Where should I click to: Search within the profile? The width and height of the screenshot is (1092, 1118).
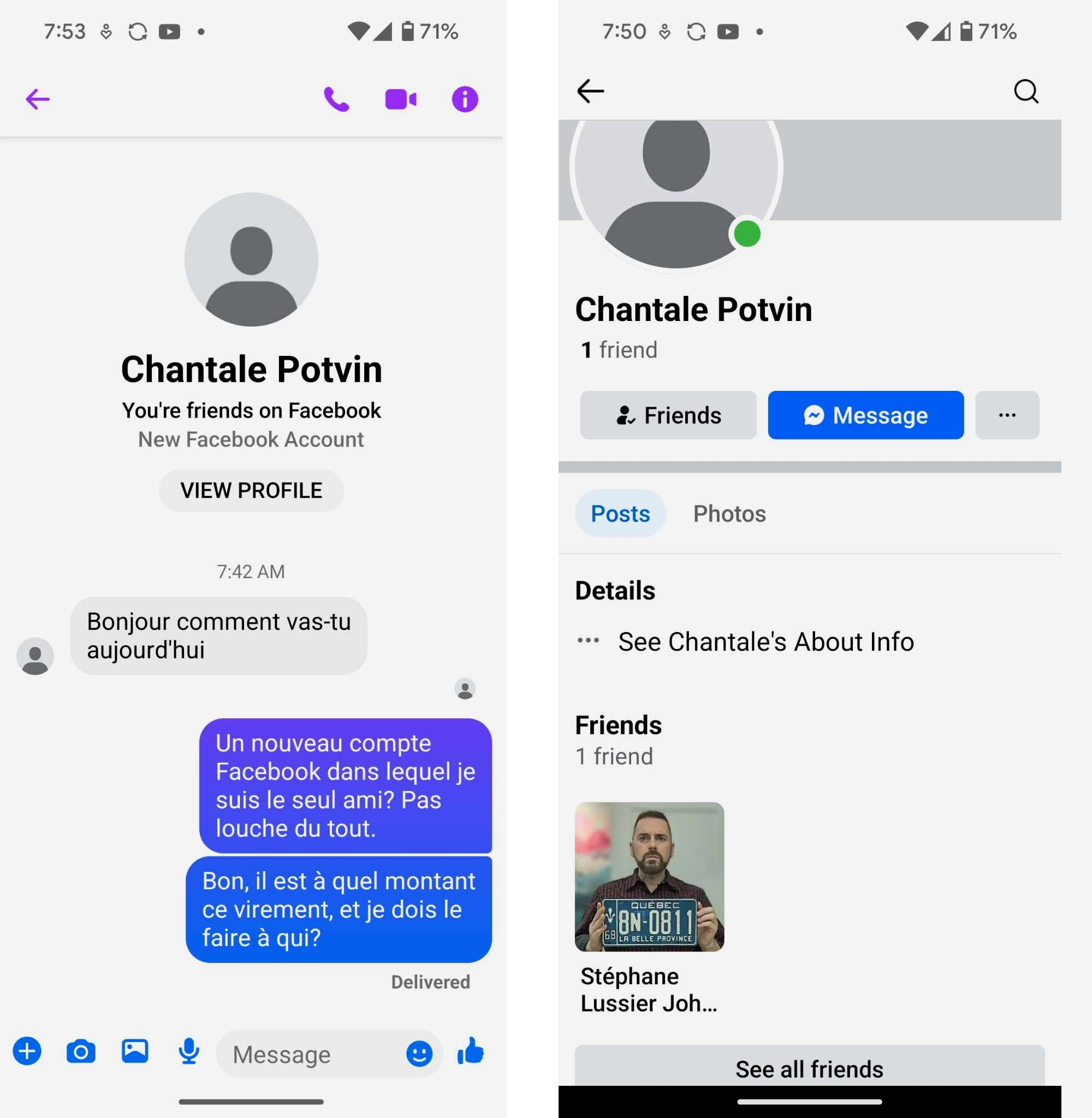point(1026,91)
